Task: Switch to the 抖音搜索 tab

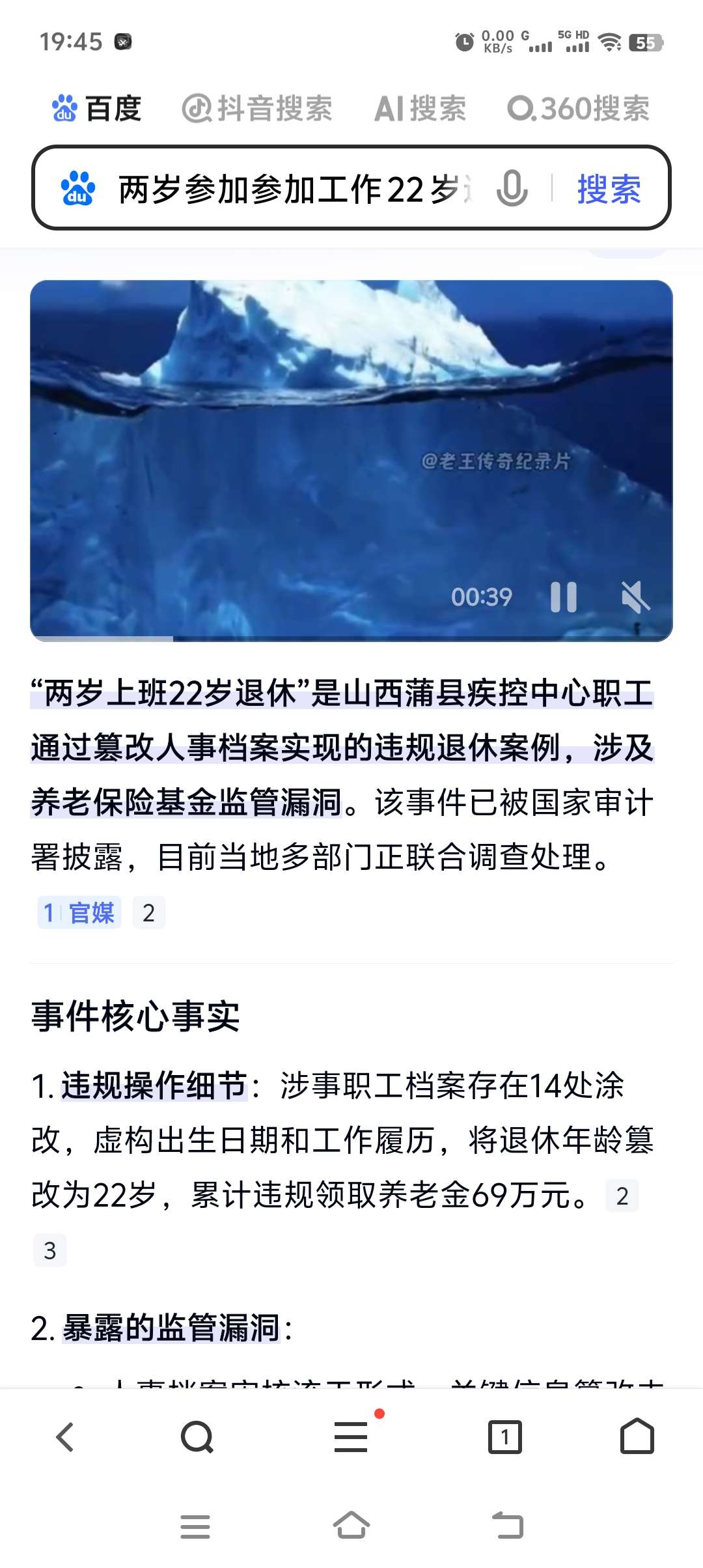Action: click(x=257, y=108)
